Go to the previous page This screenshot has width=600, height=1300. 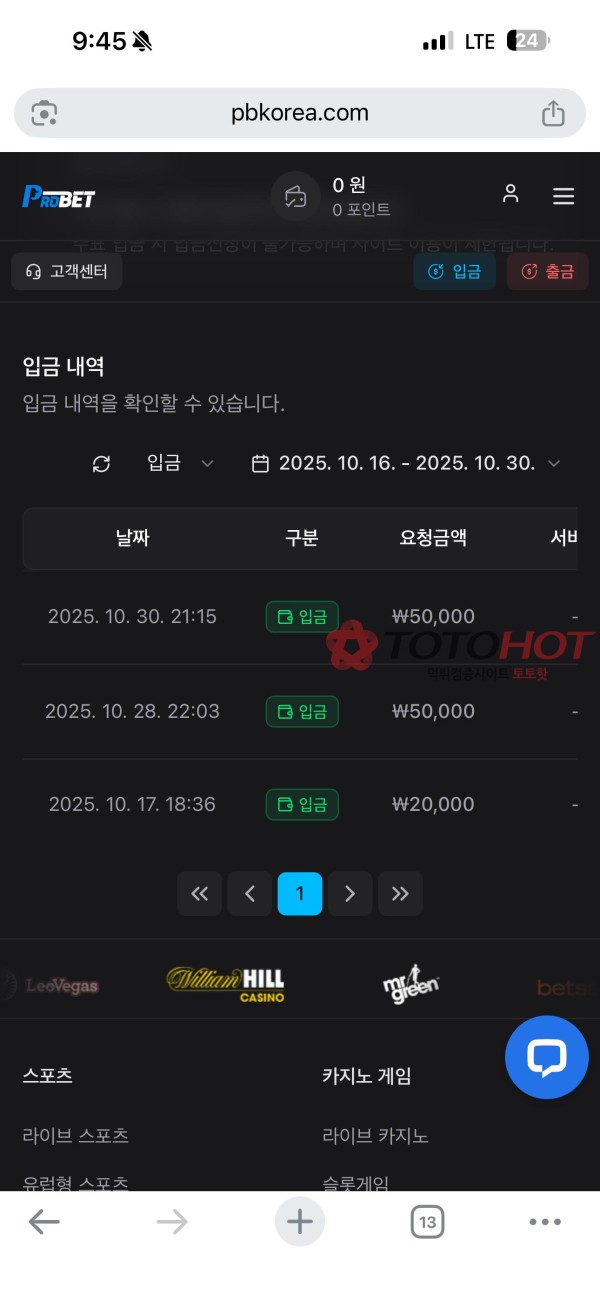point(250,894)
